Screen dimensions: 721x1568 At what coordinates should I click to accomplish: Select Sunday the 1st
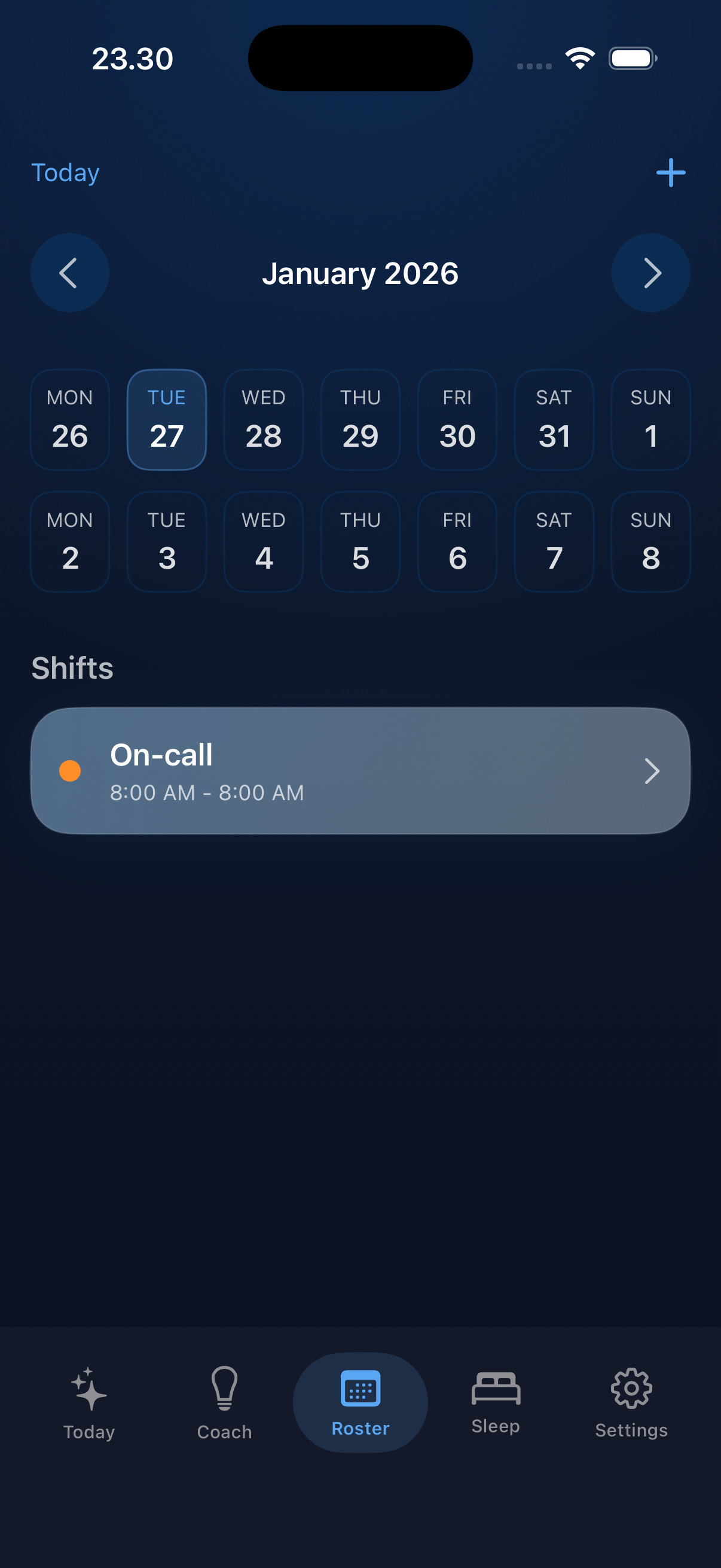(x=650, y=420)
